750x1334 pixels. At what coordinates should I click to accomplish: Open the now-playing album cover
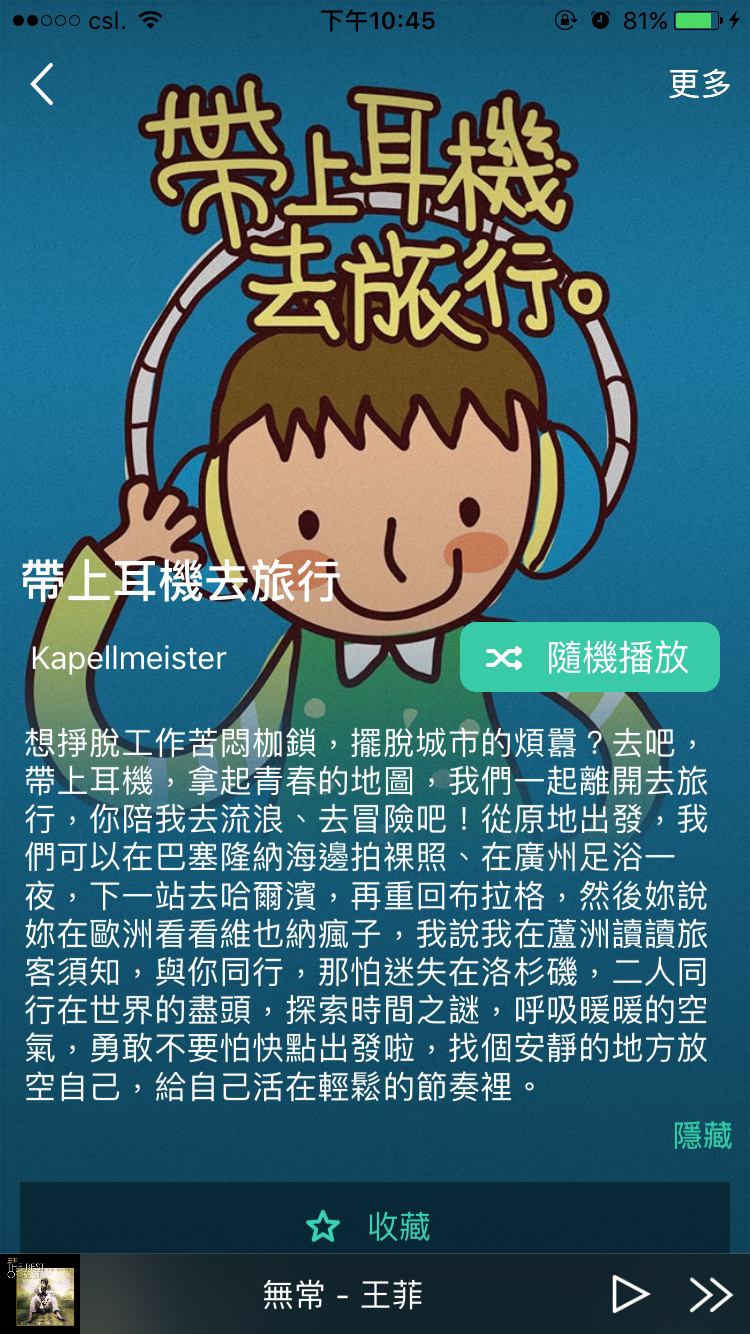(40, 1294)
